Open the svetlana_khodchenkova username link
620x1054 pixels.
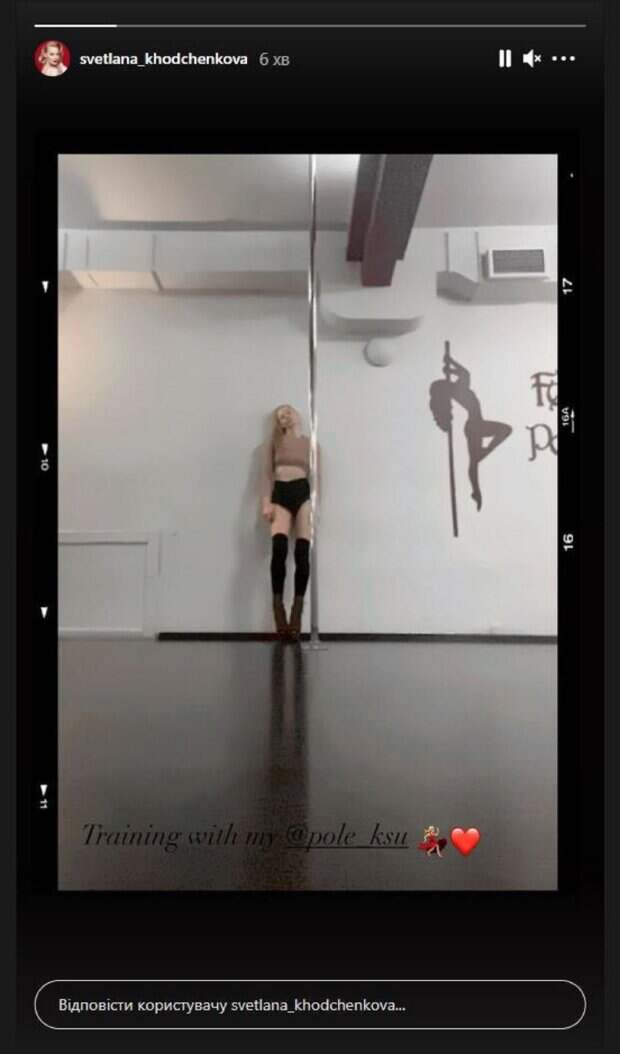164,59
